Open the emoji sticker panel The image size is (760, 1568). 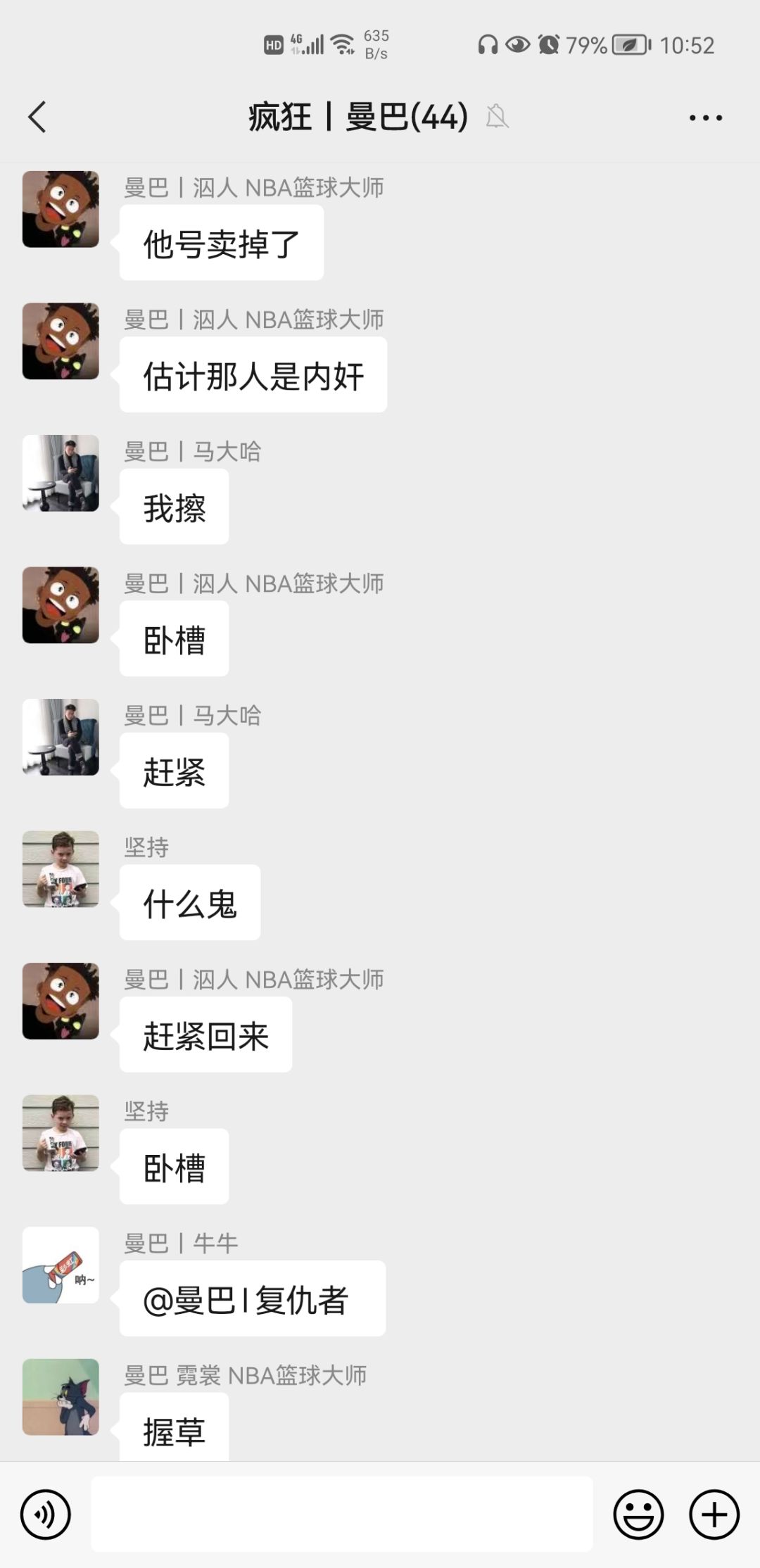pos(638,1515)
